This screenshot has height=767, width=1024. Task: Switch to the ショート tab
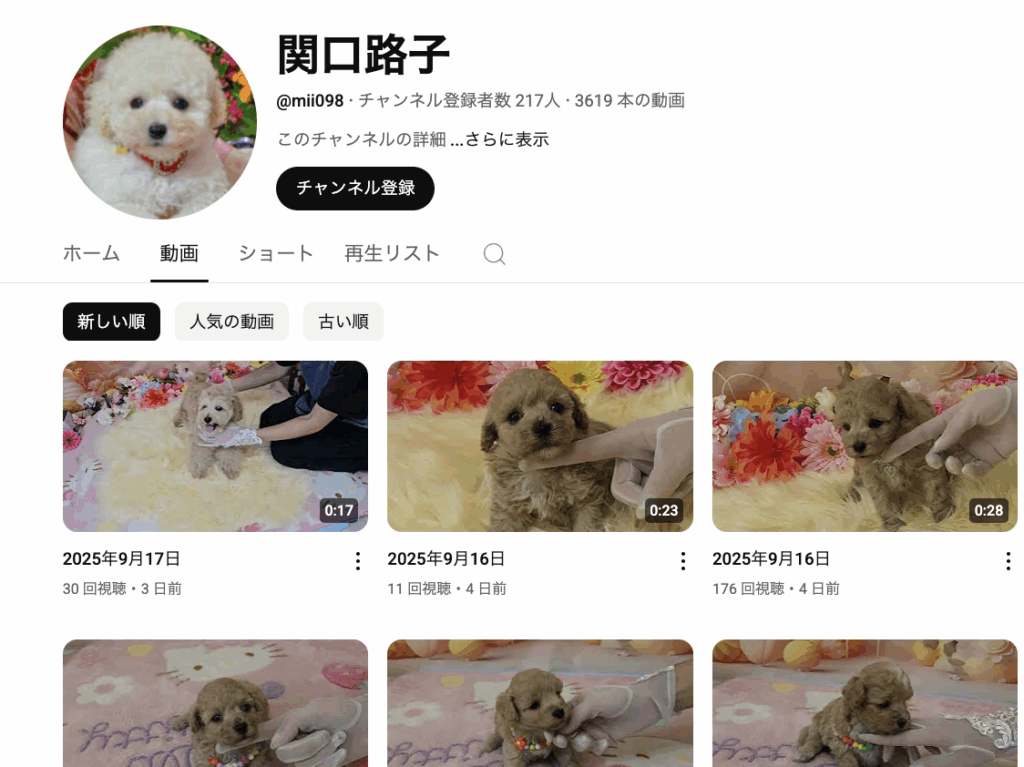point(276,253)
